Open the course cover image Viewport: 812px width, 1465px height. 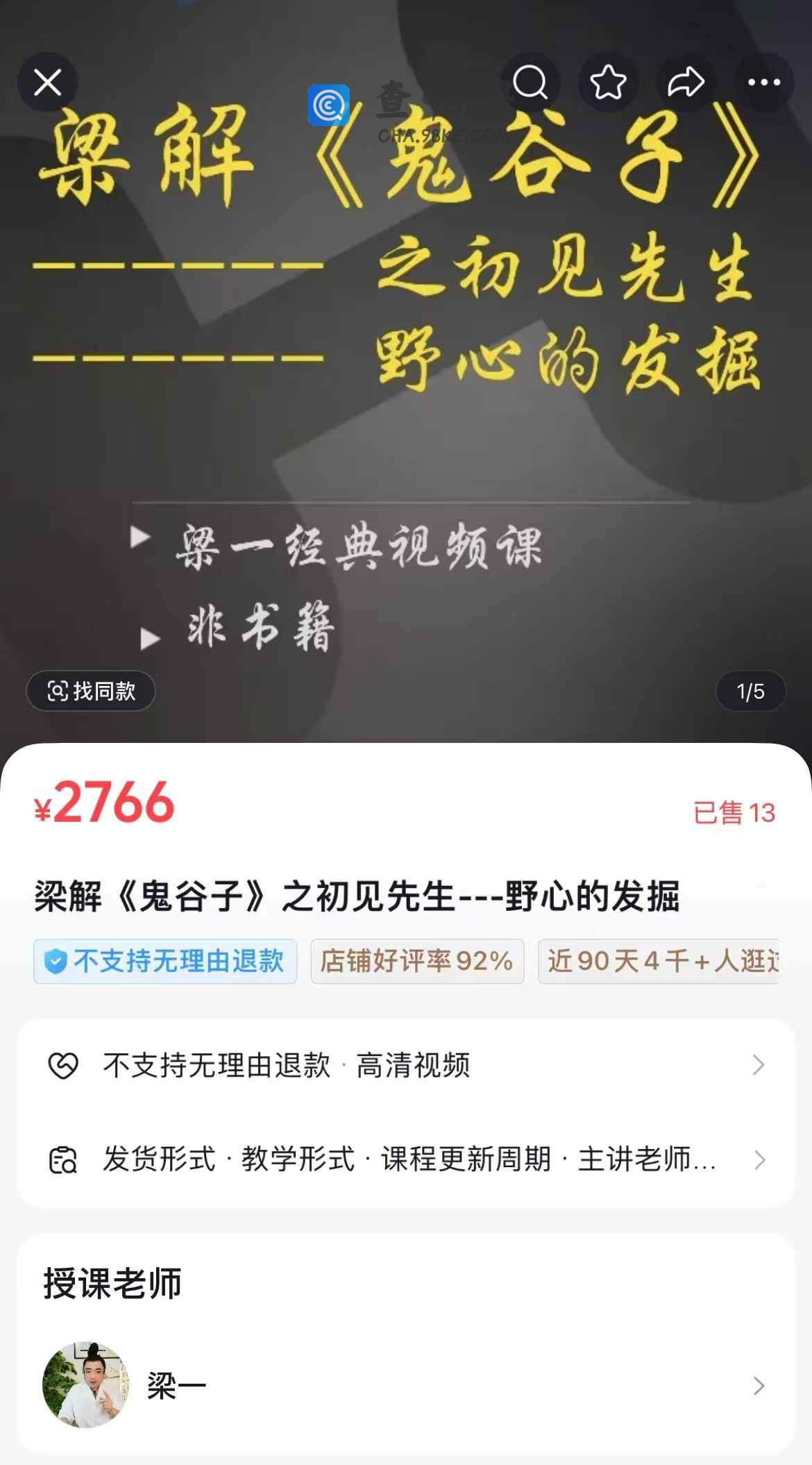point(406,417)
